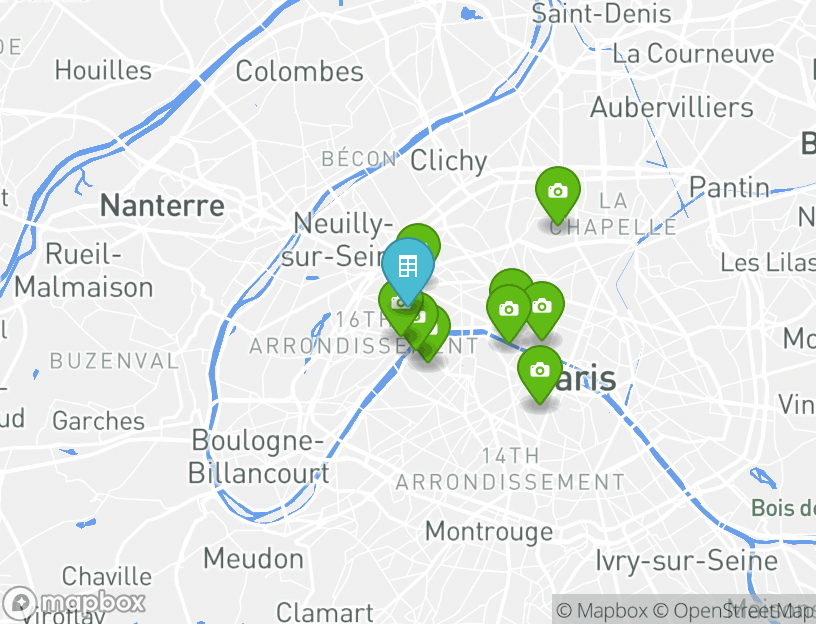Image resolution: width=816 pixels, height=624 pixels.
Task: Tap the blue building pin
Action: pyautogui.click(x=407, y=267)
